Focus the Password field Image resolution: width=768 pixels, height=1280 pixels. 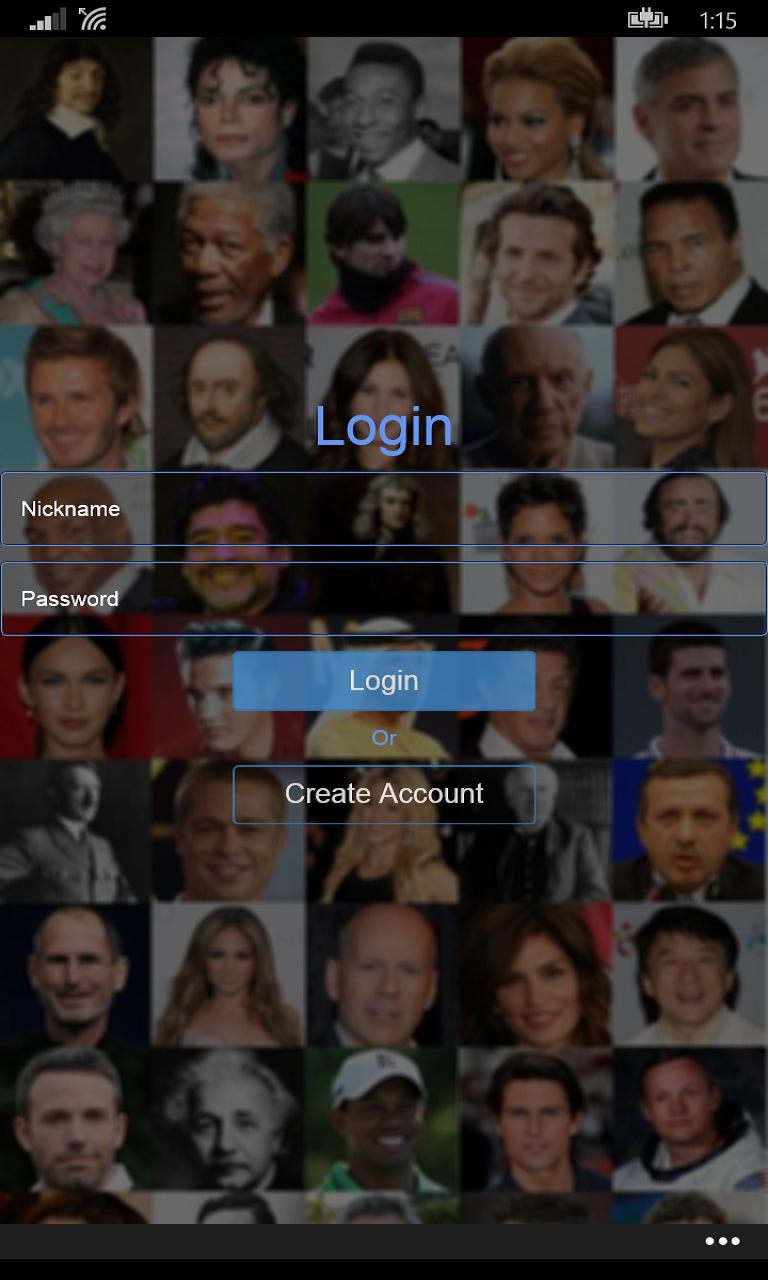pos(384,599)
